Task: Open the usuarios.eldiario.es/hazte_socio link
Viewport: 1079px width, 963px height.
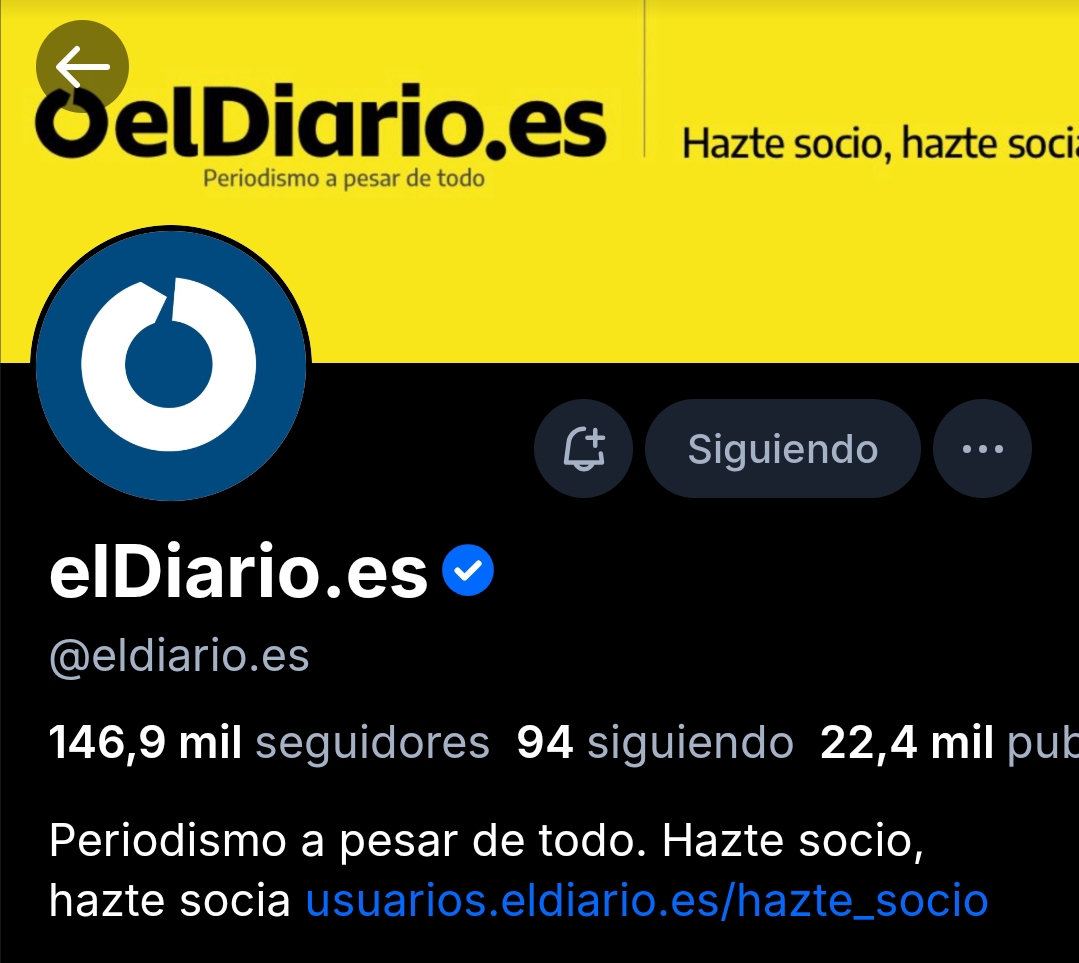Action: 646,901
